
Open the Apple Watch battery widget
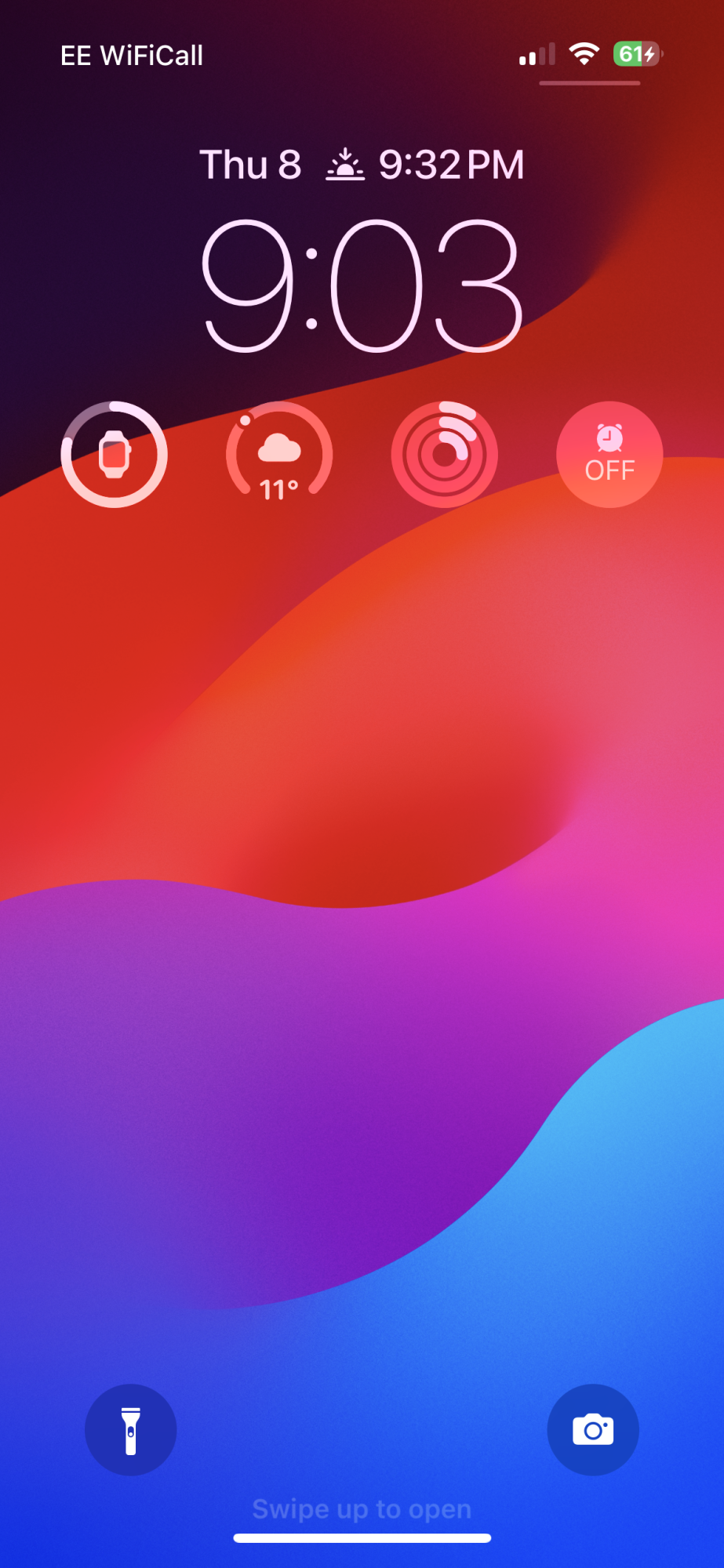pyautogui.click(x=115, y=455)
